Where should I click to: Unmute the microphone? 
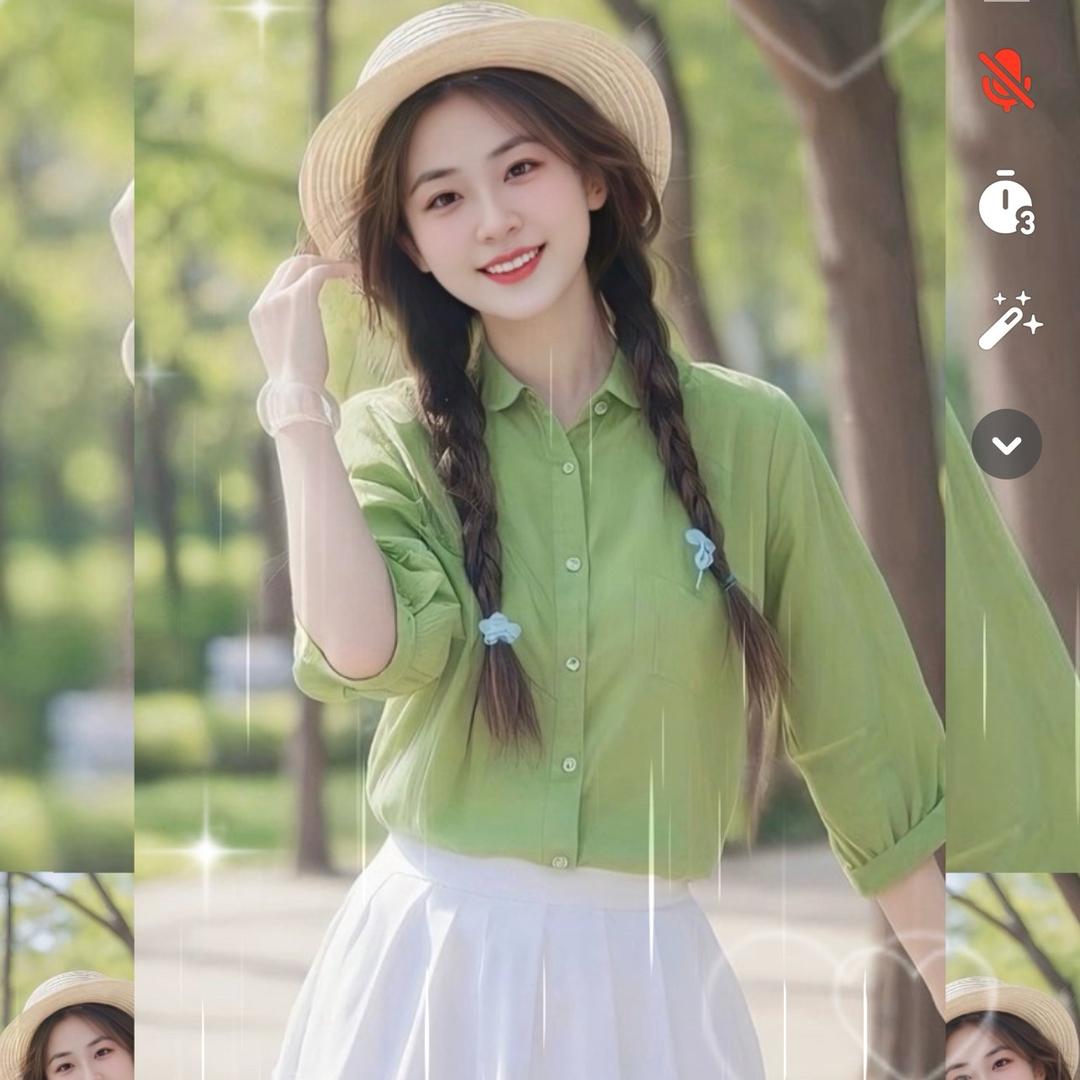(1006, 80)
